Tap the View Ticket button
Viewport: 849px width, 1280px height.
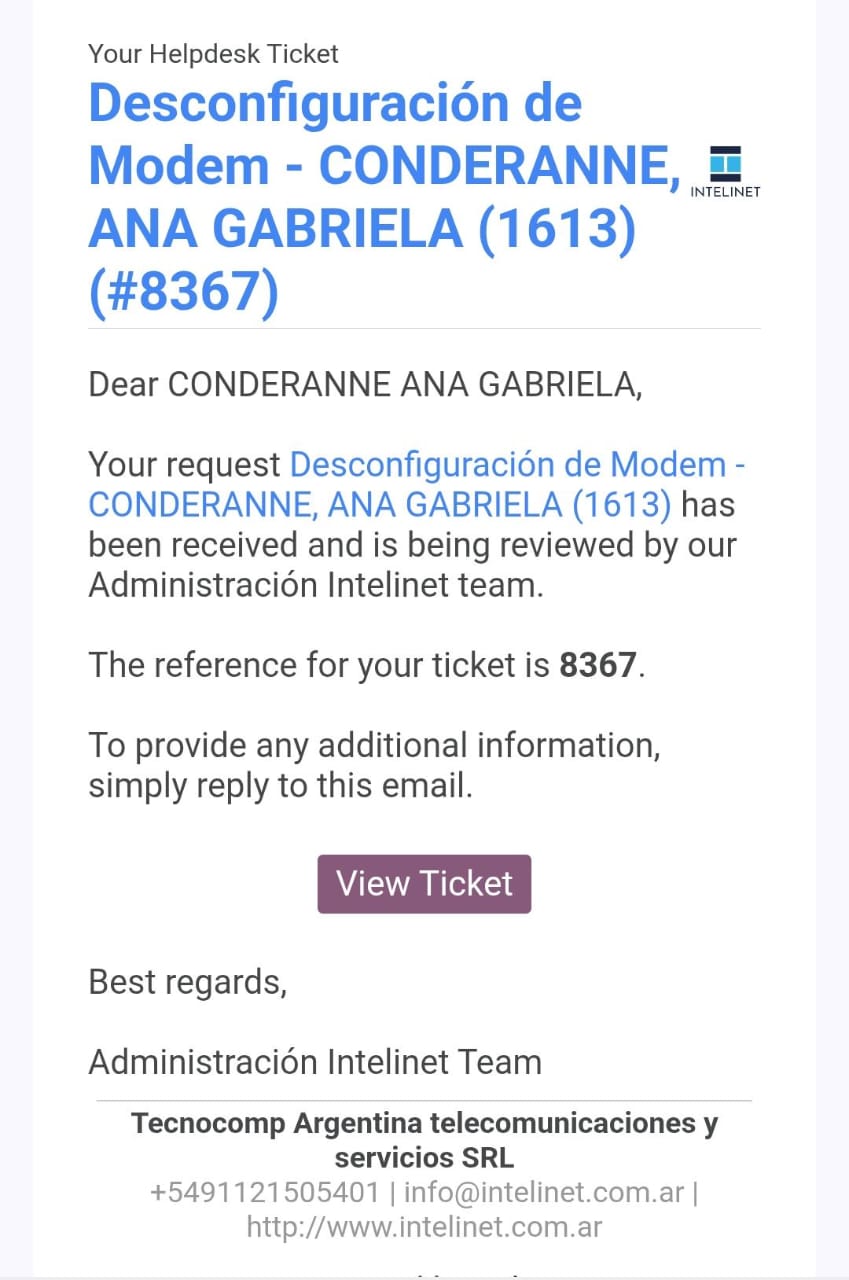pyautogui.click(x=424, y=884)
